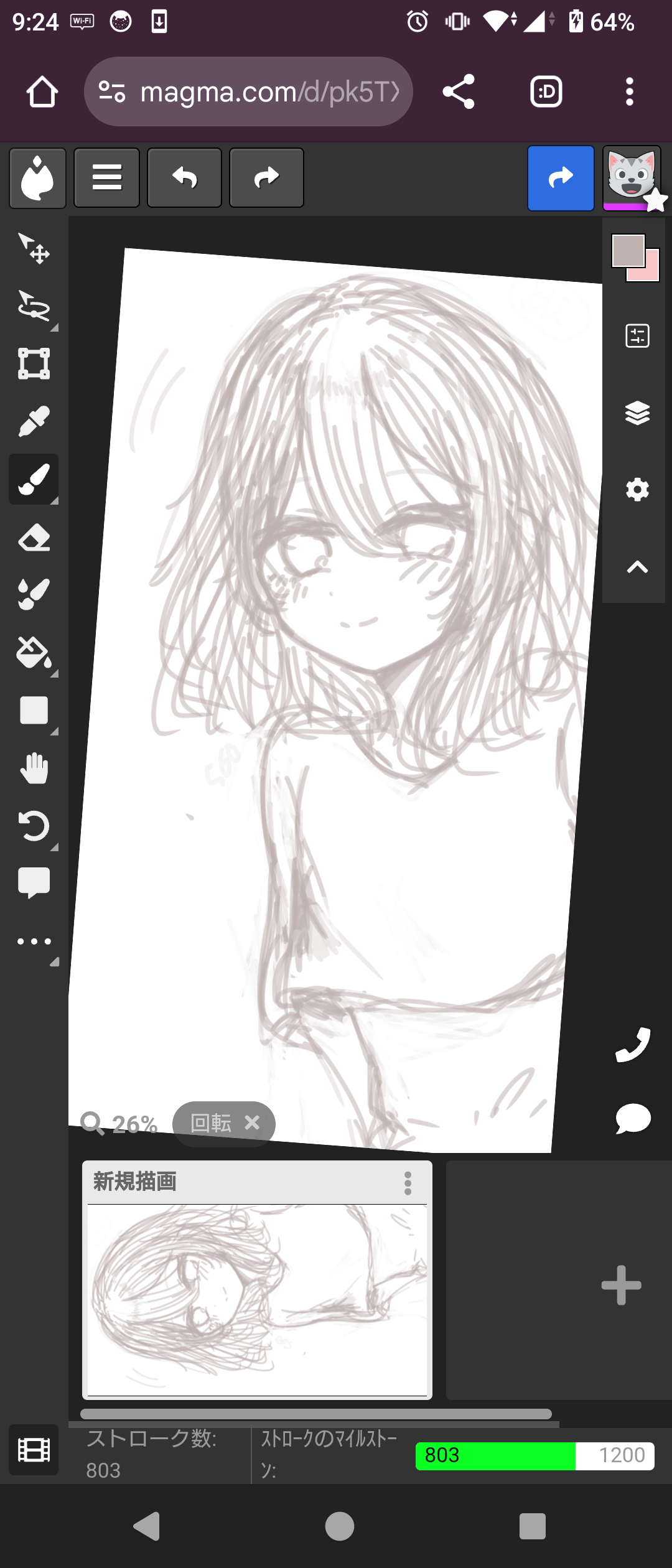Toggle the filmstrip timeline panel
The image size is (672, 1568).
click(x=34, y=1450)
